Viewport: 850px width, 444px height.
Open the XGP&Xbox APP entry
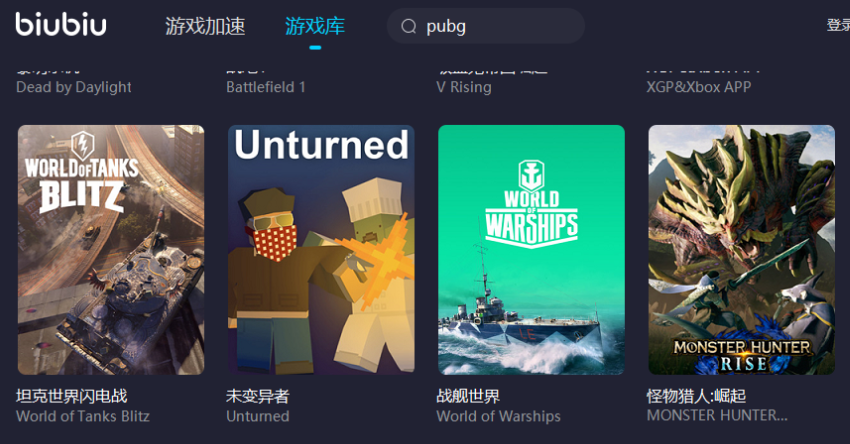(x=698, y=86)
